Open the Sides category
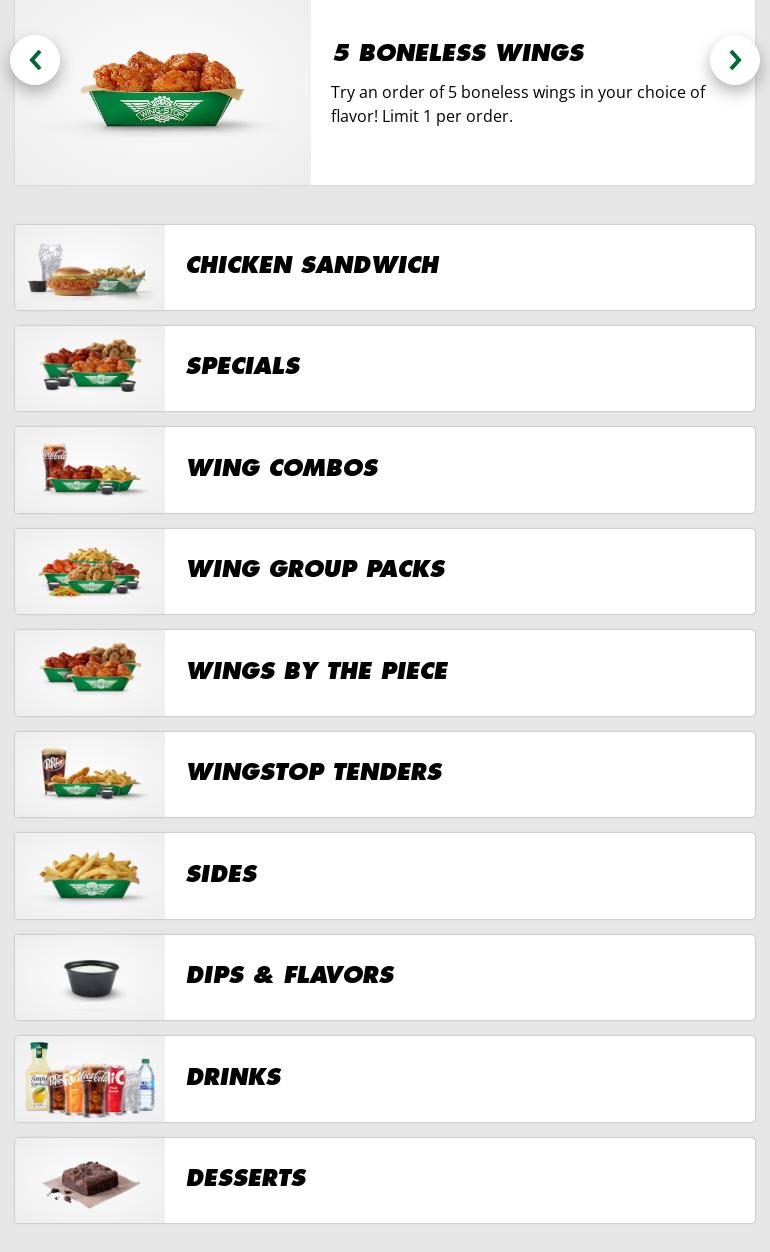 385,876
